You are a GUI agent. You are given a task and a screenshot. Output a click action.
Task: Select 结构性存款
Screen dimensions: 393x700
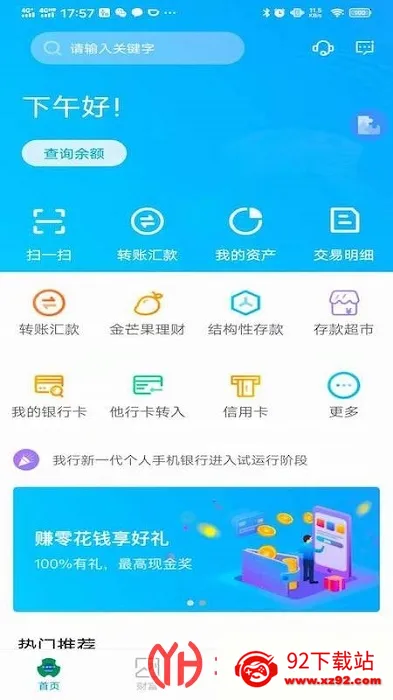point(246,312)
